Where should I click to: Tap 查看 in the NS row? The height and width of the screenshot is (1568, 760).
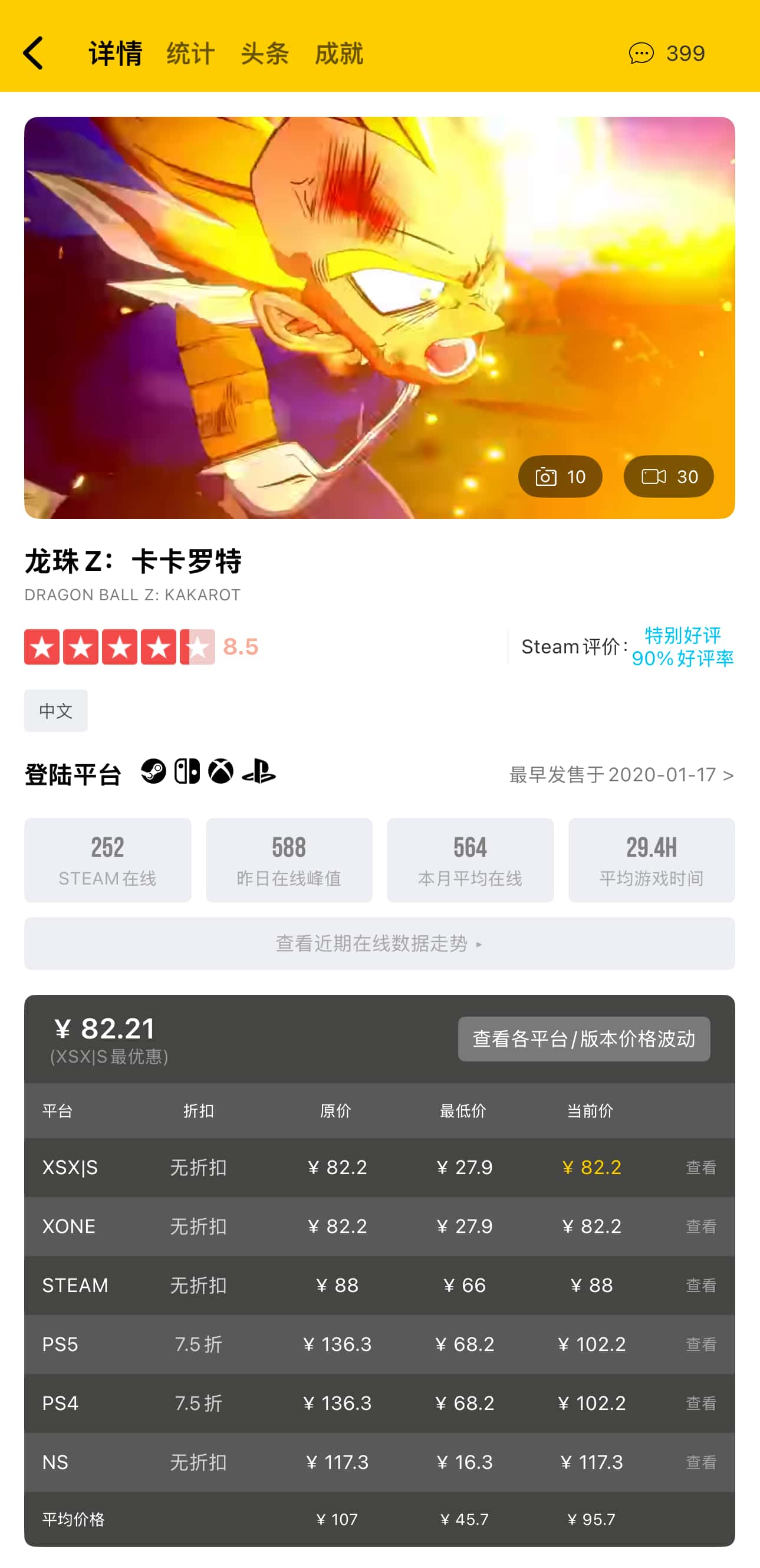(701, 1462)
